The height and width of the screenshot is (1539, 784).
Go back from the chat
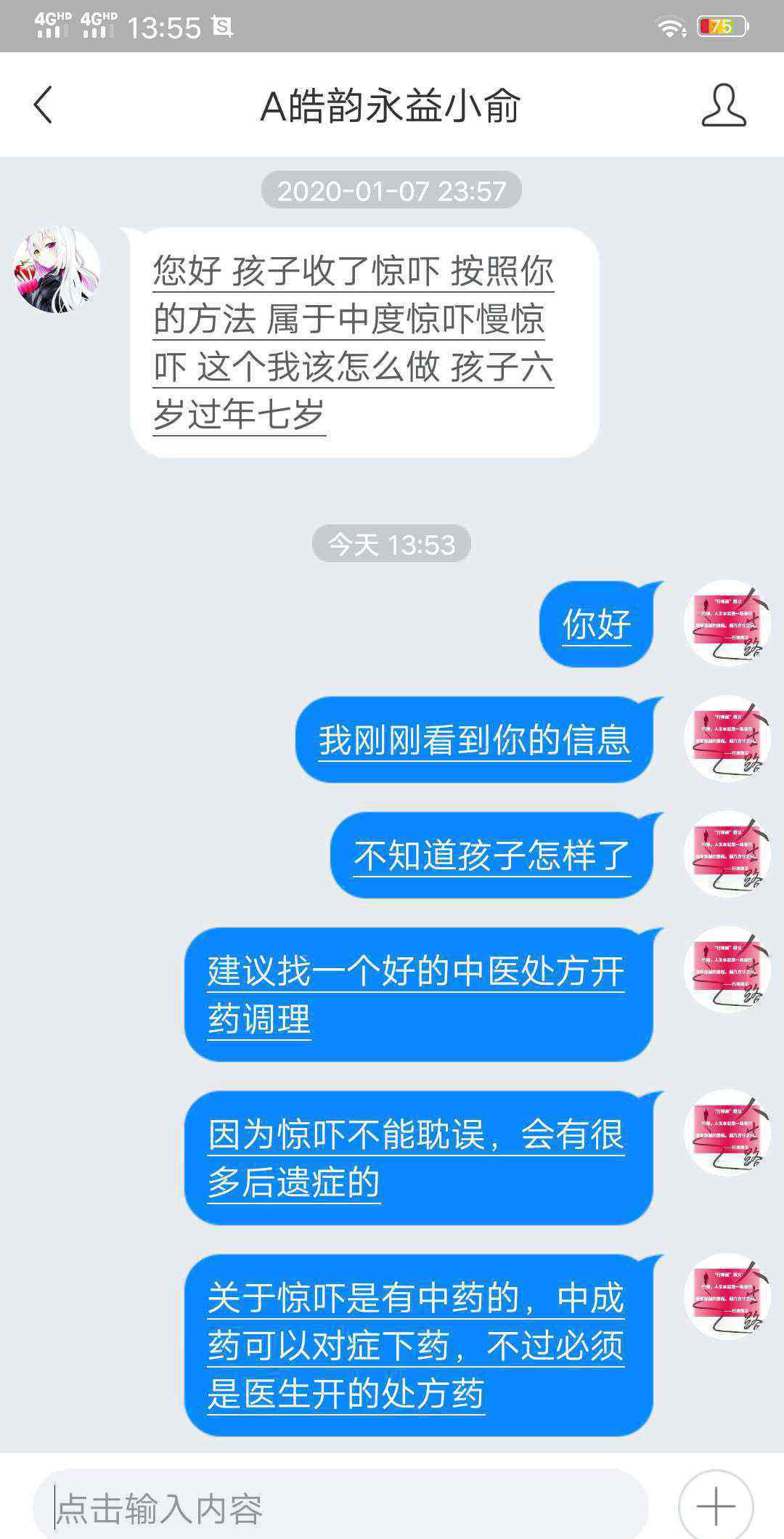[x=44, y=105]
